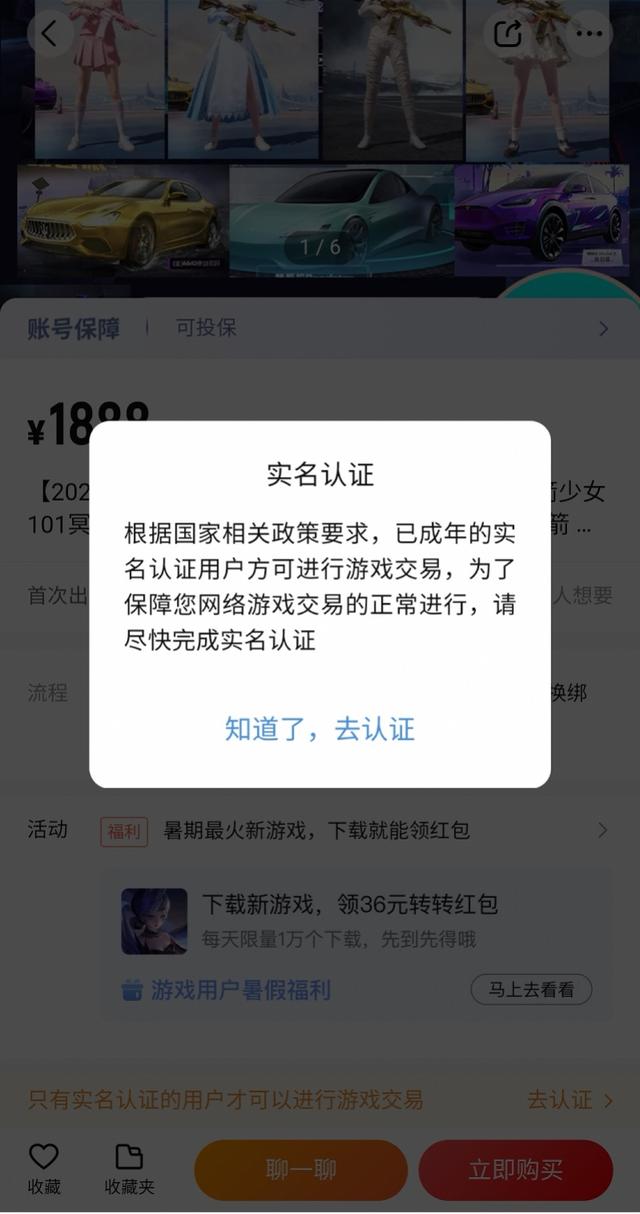
Task: Start a chat via 聊一聊
Action: tap(301, 1169)
